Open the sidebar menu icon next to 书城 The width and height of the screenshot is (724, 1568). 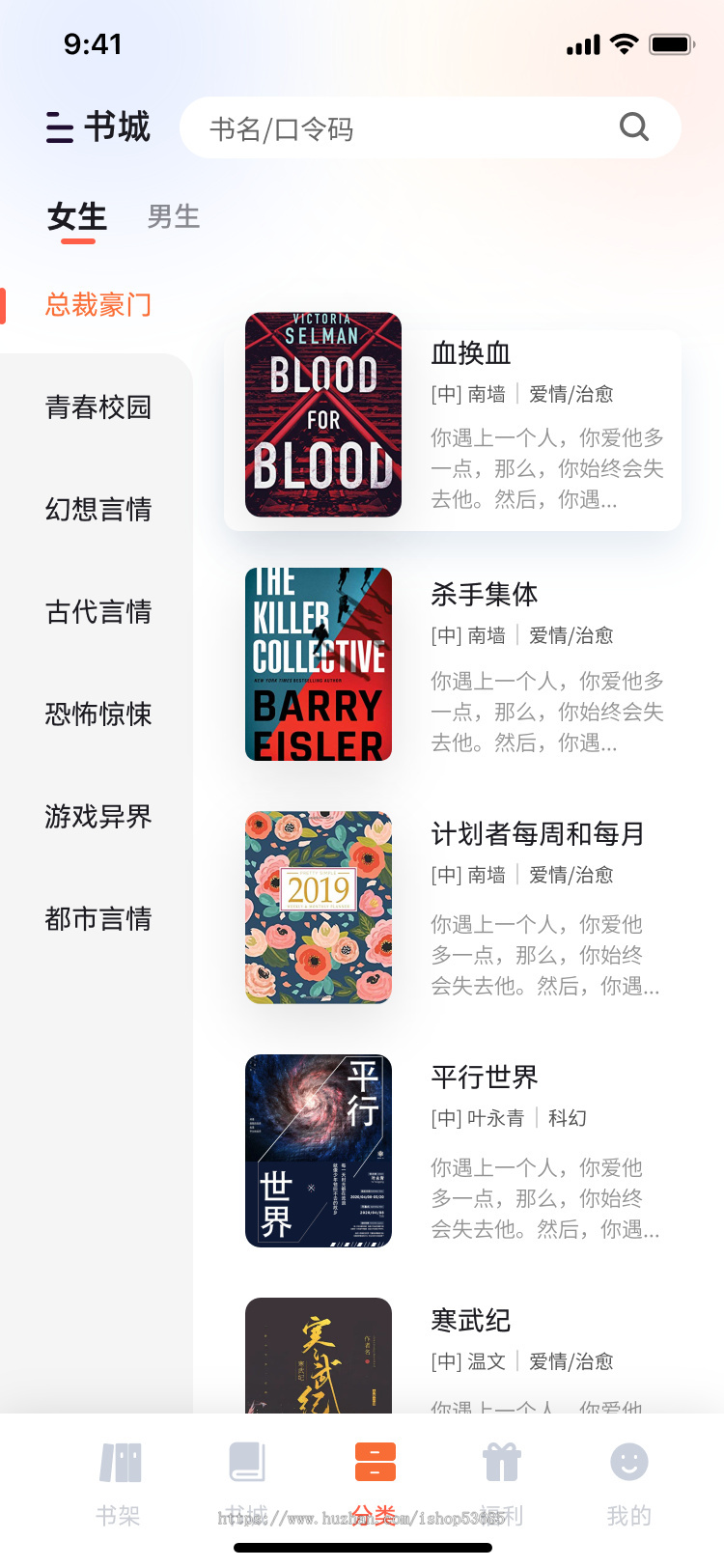pyautogui.click(x=58, y=126)
